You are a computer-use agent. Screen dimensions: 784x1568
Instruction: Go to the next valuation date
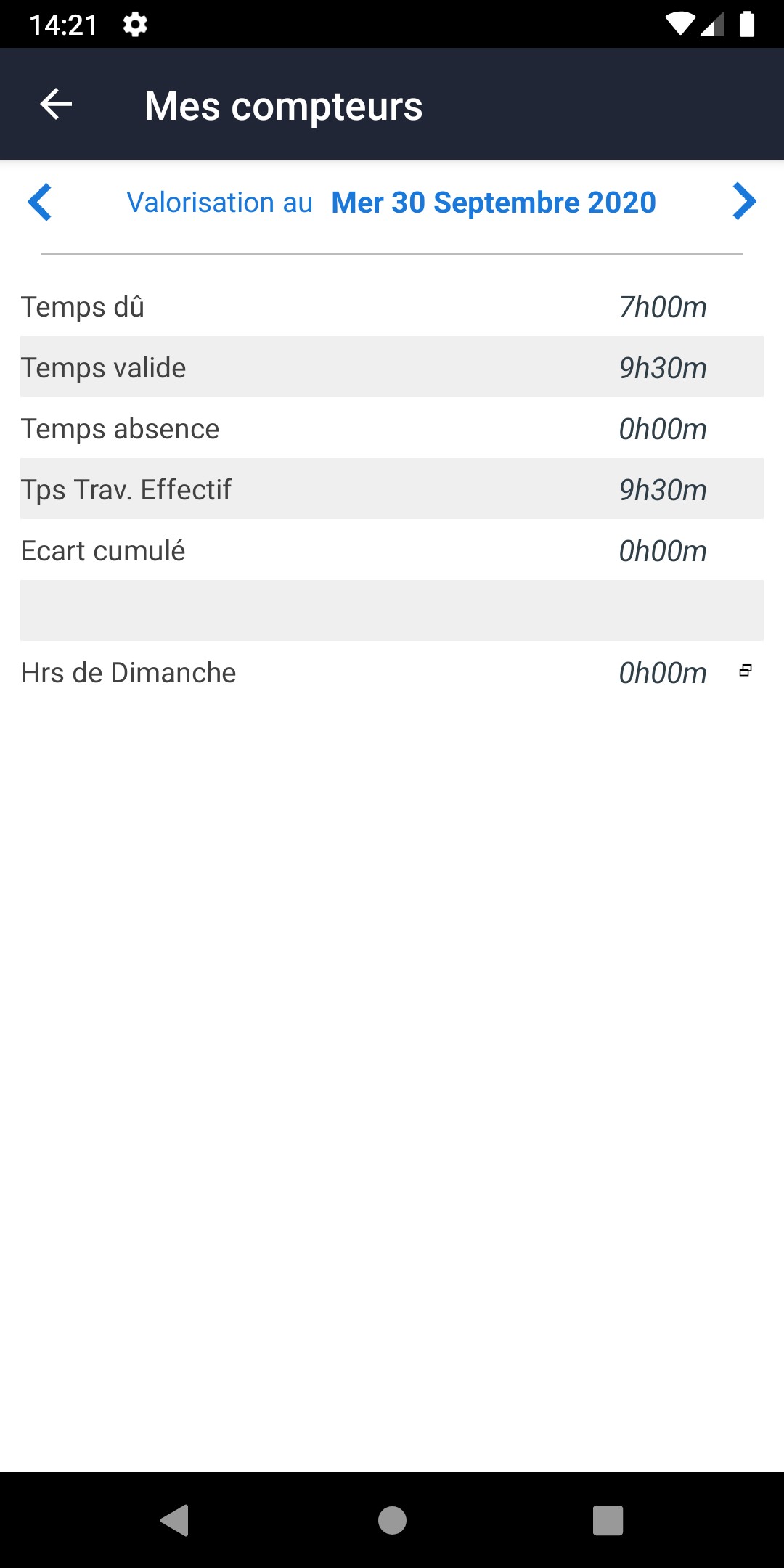(x=745, y=202)
